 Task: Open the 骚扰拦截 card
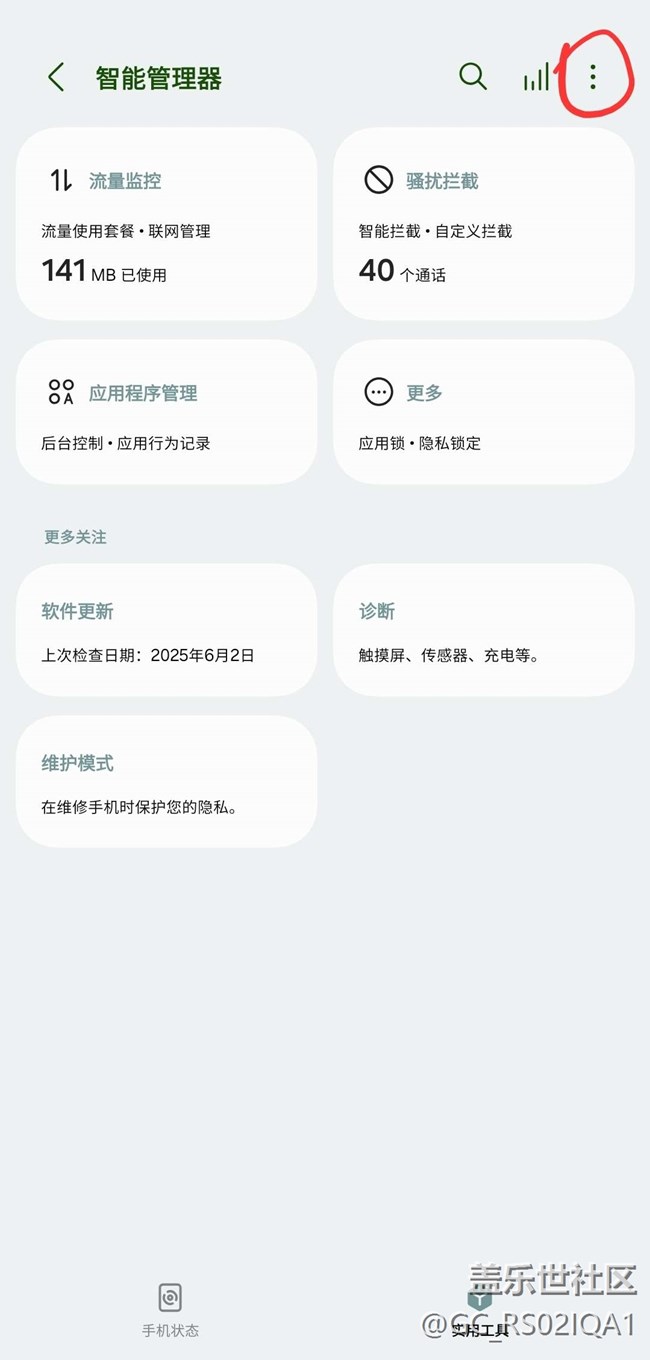(483, 224)
